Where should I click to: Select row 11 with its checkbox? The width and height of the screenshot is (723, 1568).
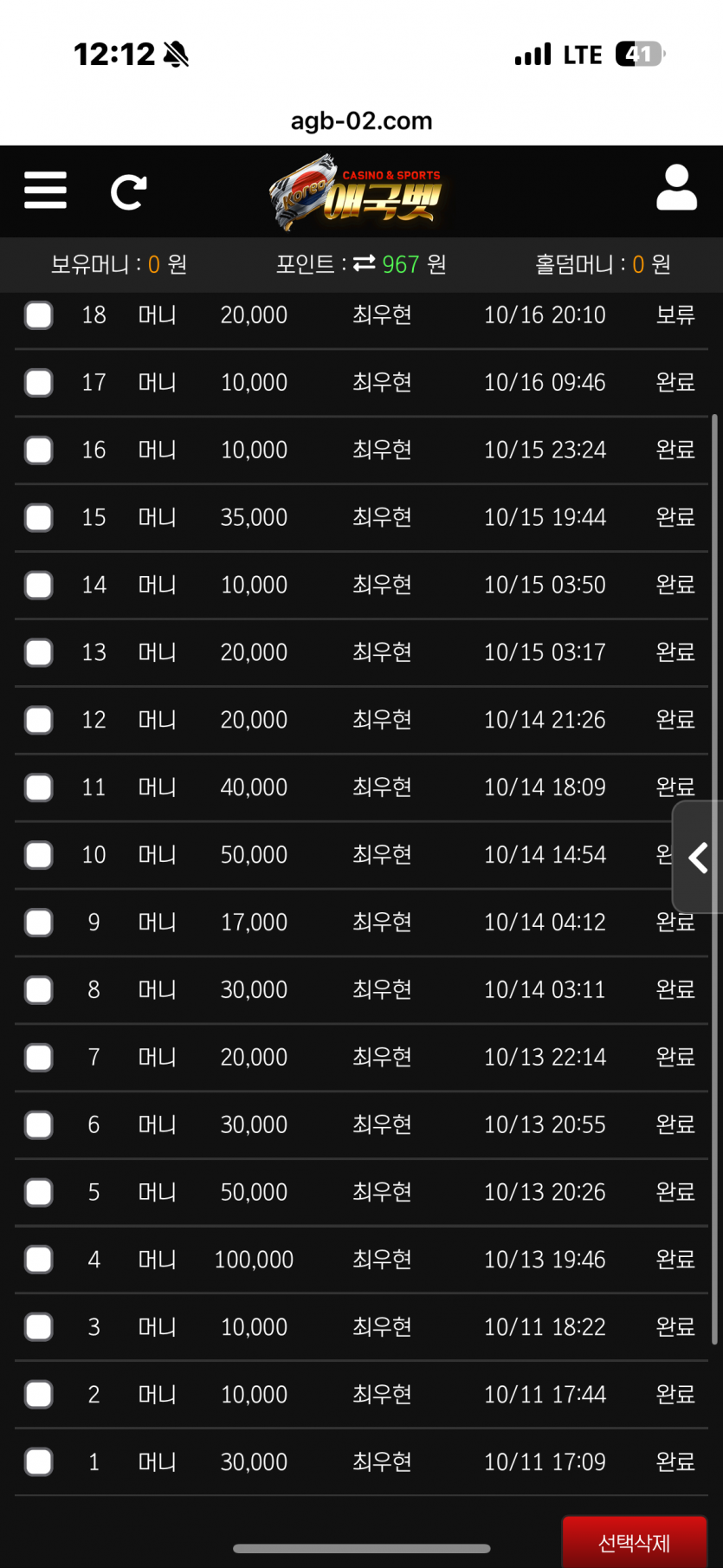(x=39, y=788)
